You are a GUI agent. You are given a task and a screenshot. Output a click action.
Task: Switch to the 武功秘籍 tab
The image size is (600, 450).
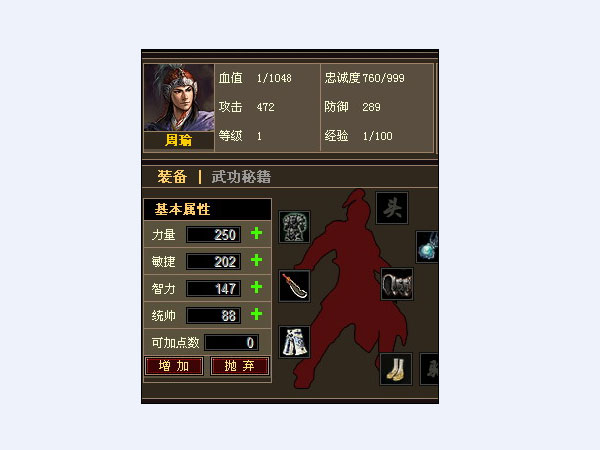click(241, 177)
